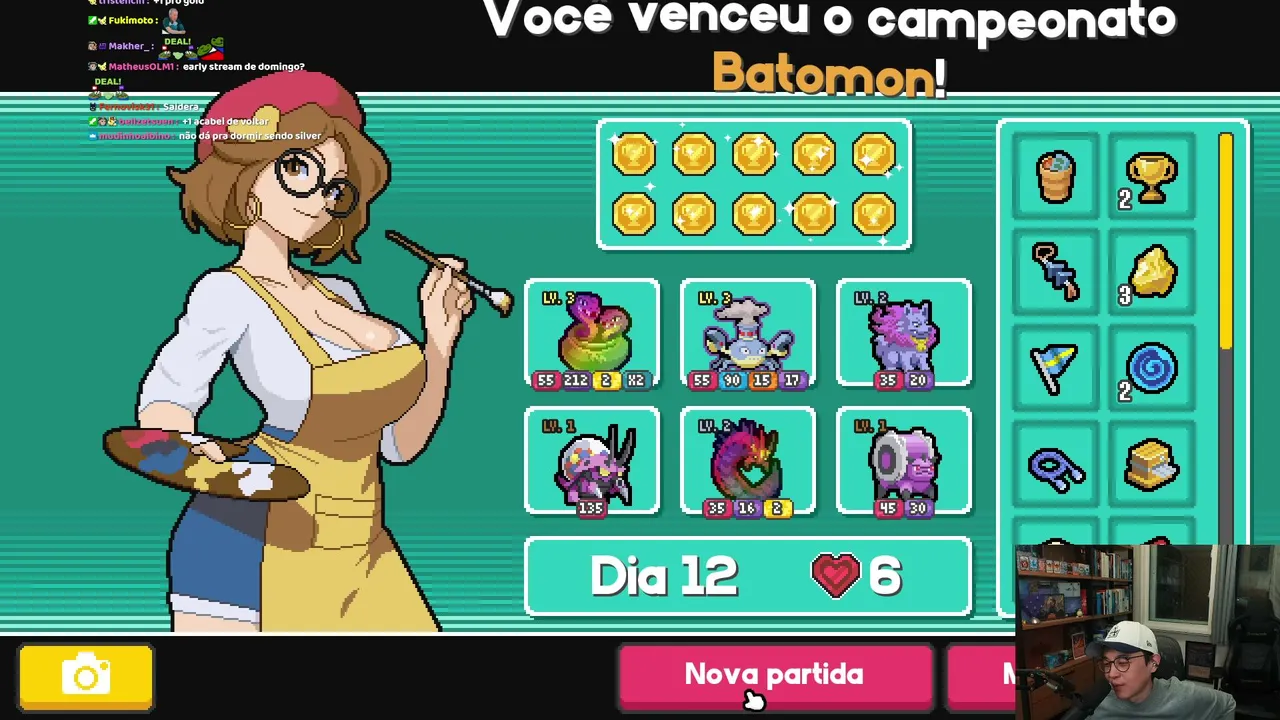Inspect the gold nugget item
Image resolution: width=1280 pixels, height=720 pixels.
tap(1152, 273)
